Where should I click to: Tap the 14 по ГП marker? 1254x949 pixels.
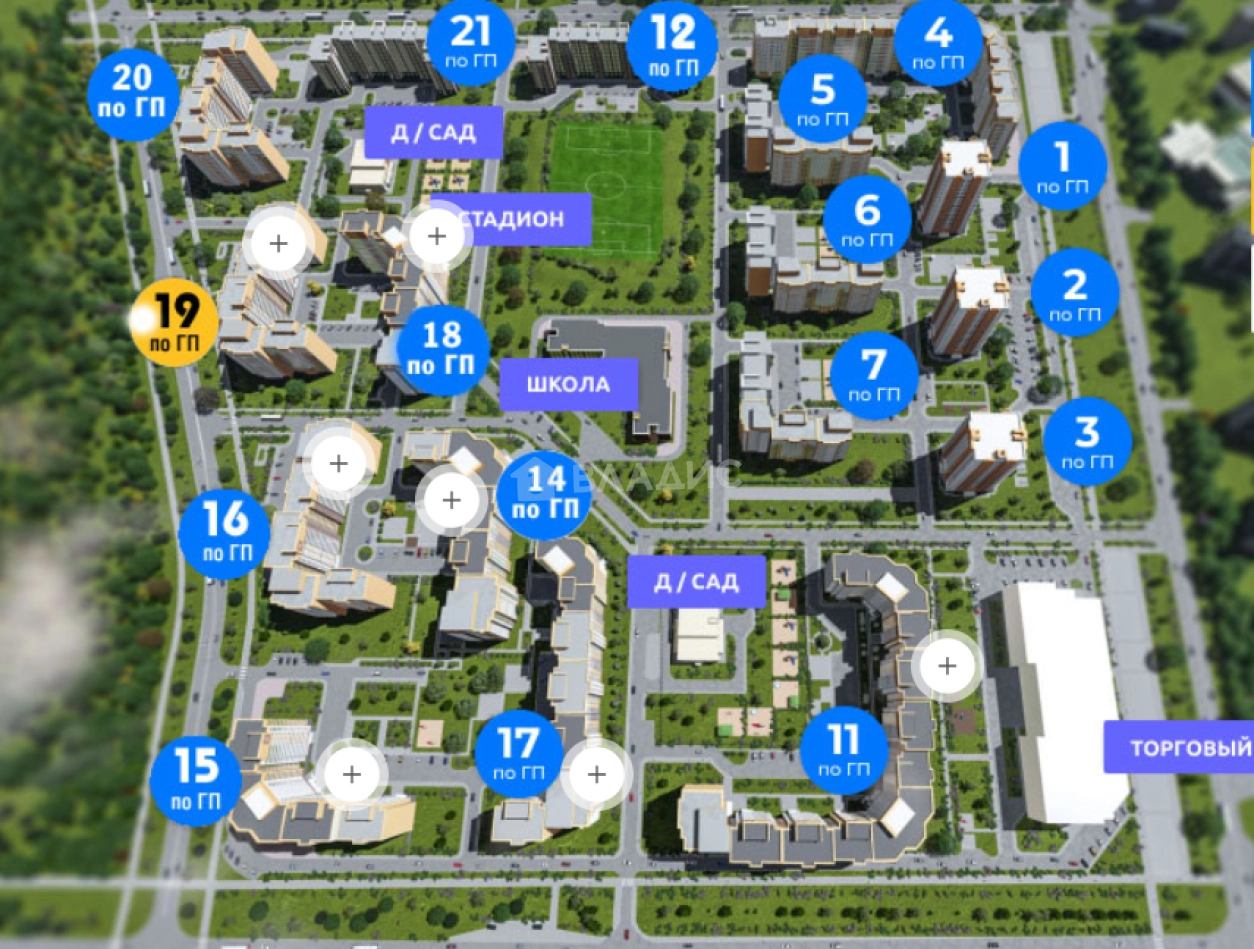[546, 494]
